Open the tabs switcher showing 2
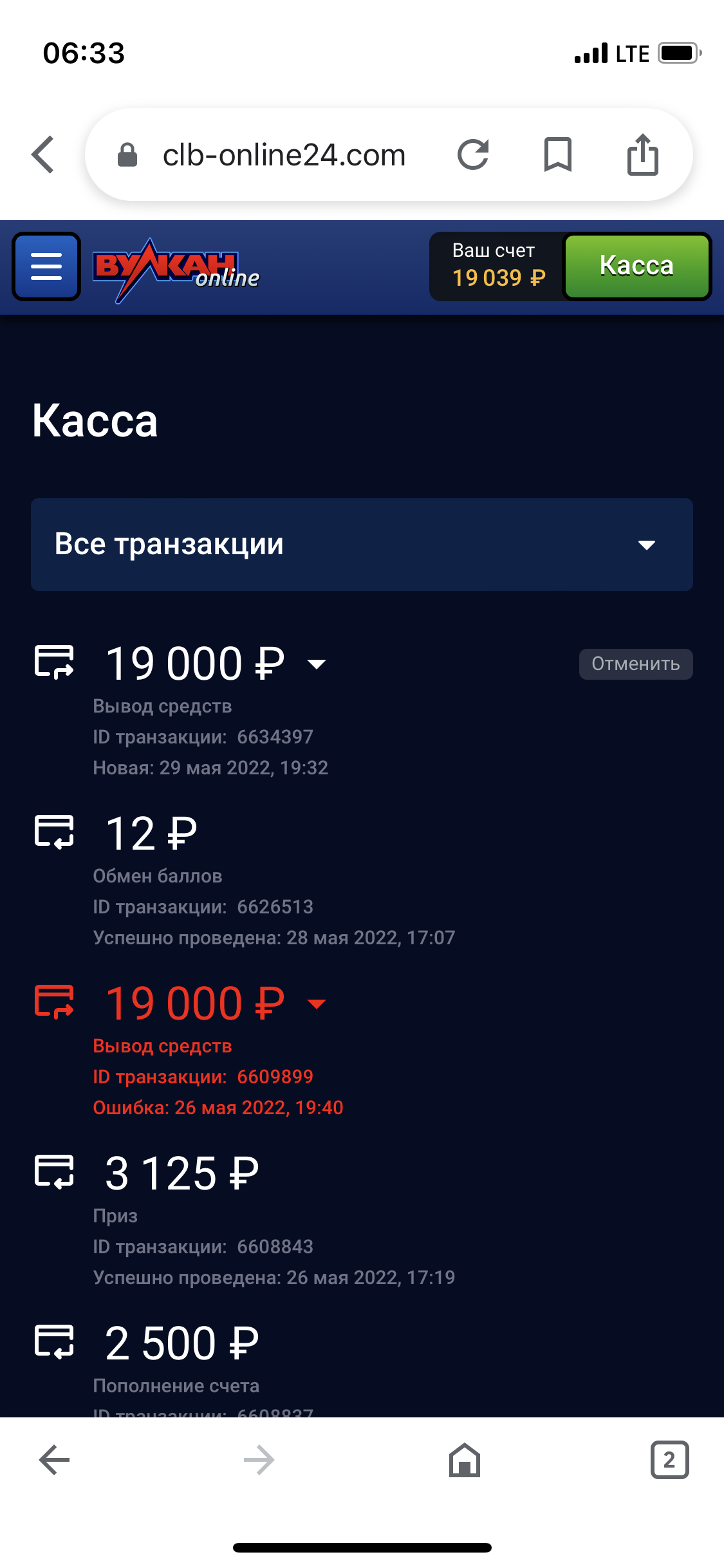Screen dimensions: 724x1568 (669, 1460)
